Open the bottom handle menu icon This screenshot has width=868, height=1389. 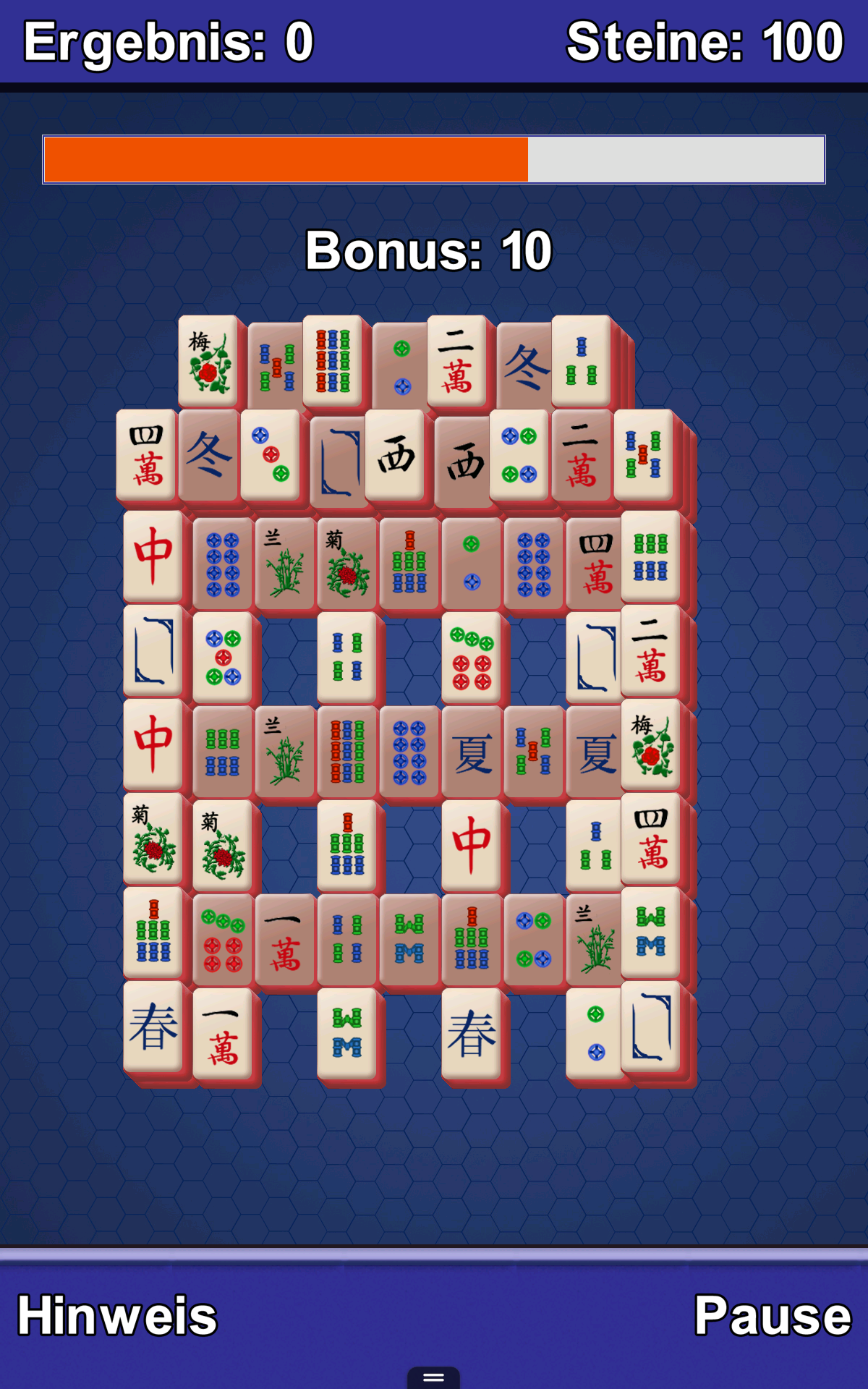point(433,1377)
